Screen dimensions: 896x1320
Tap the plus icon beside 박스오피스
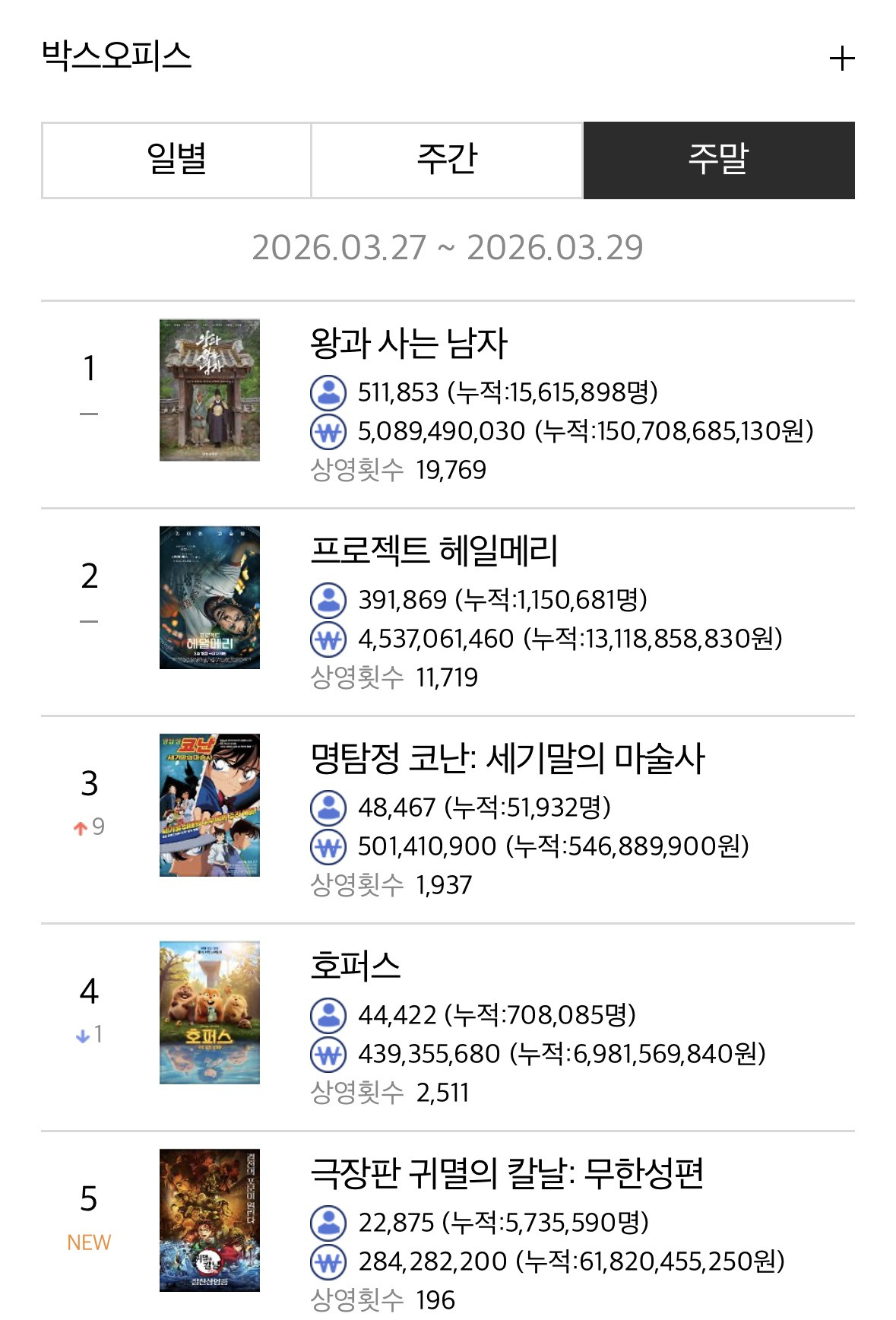[x=841, y=59]
